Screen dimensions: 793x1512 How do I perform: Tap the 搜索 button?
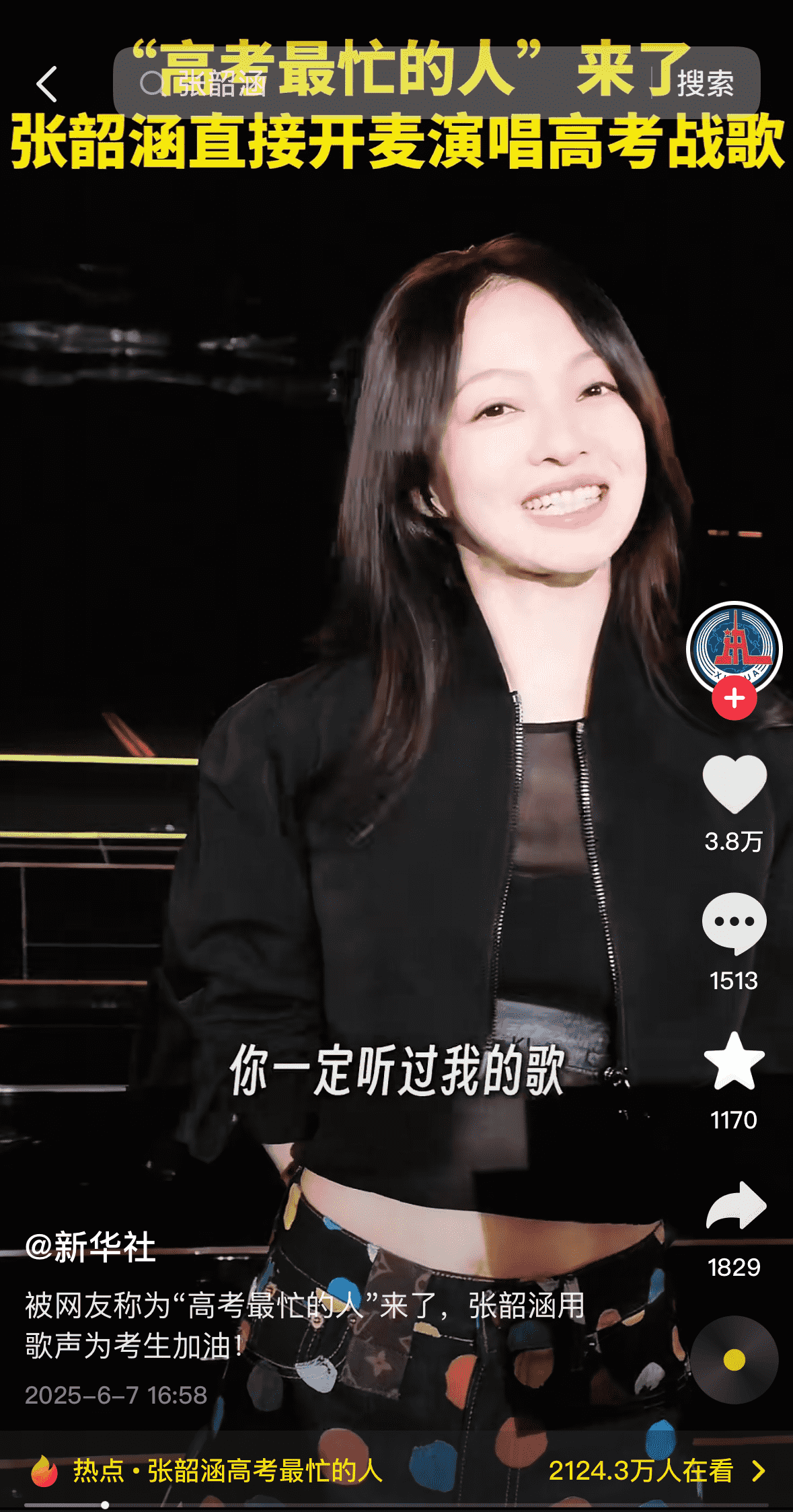tap(706, 84)
